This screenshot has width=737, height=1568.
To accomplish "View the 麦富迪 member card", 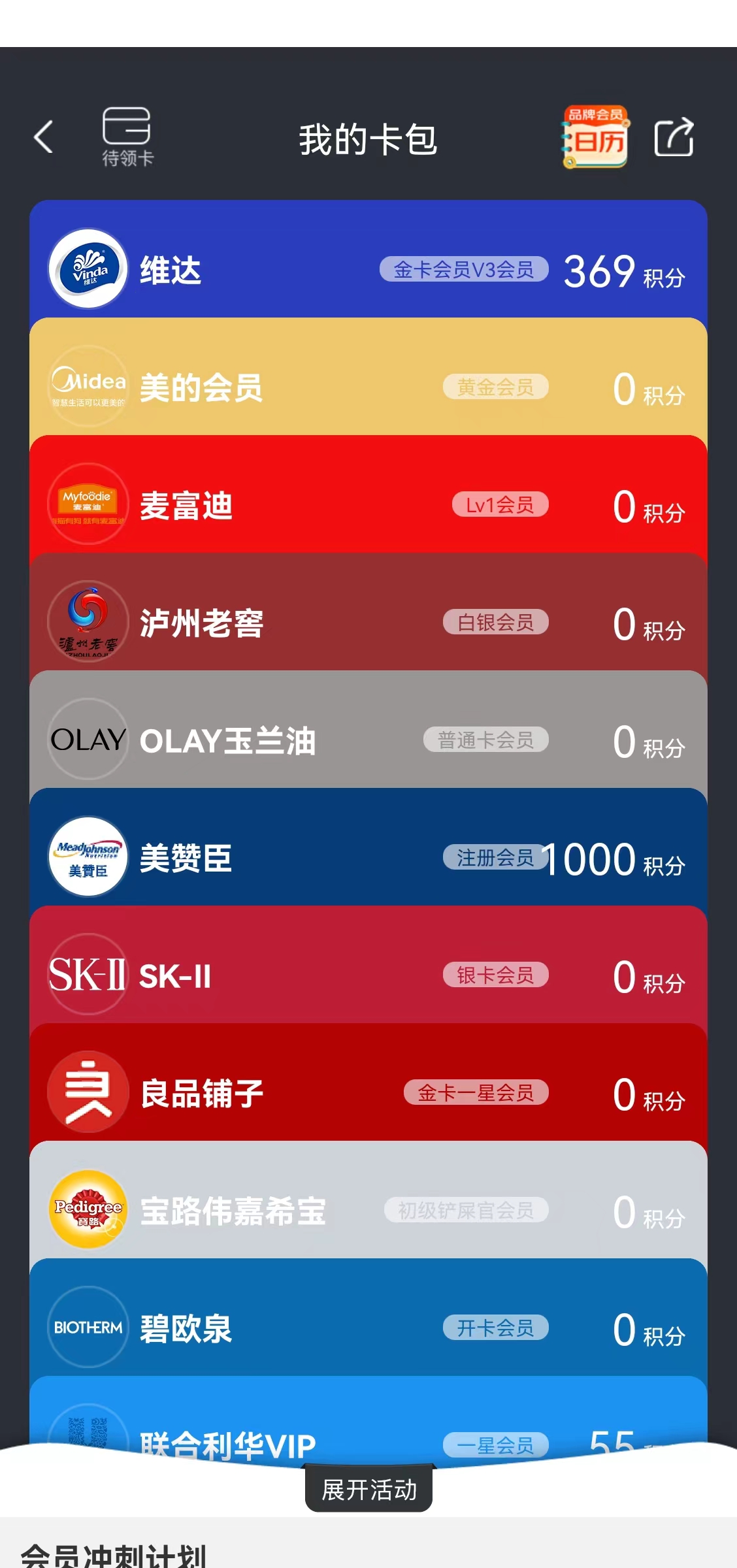I will tap(368, 495).
